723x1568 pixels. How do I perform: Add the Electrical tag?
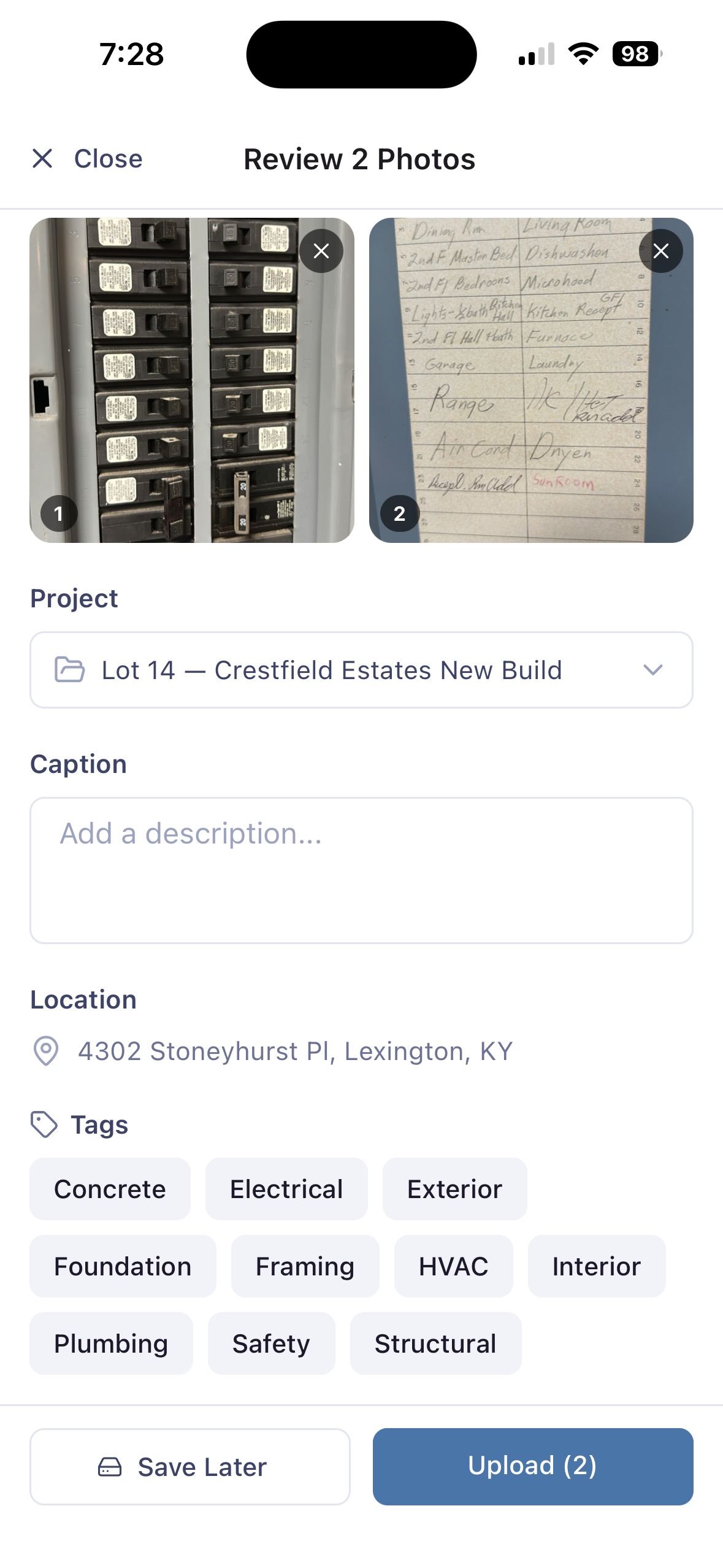pyautogui.click(x=286, y=1189)
